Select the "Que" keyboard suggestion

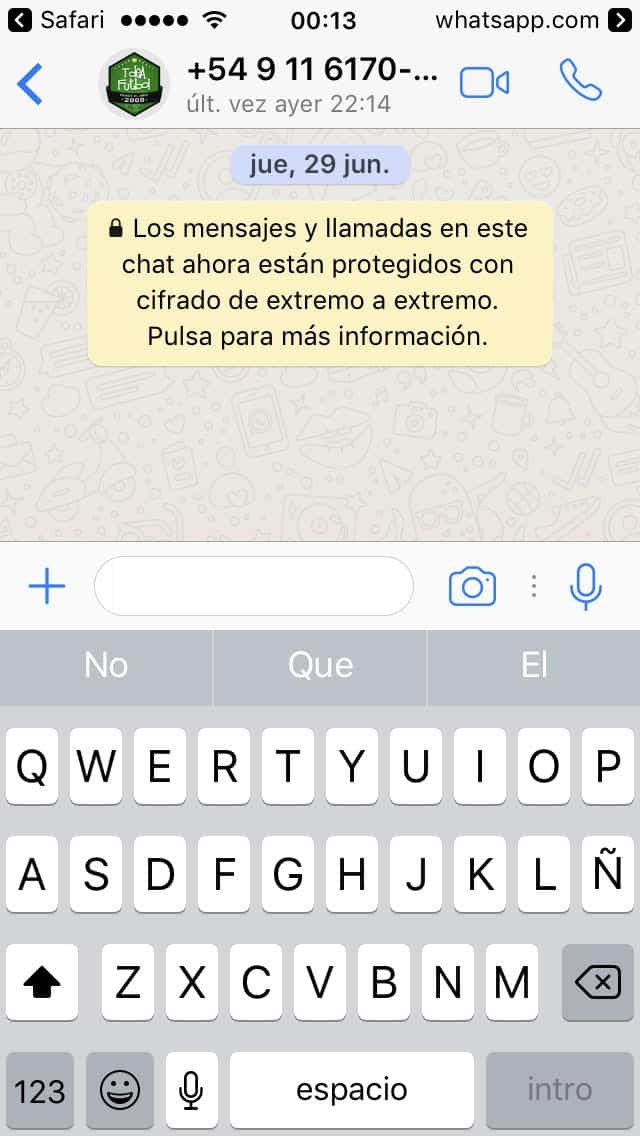320,666
